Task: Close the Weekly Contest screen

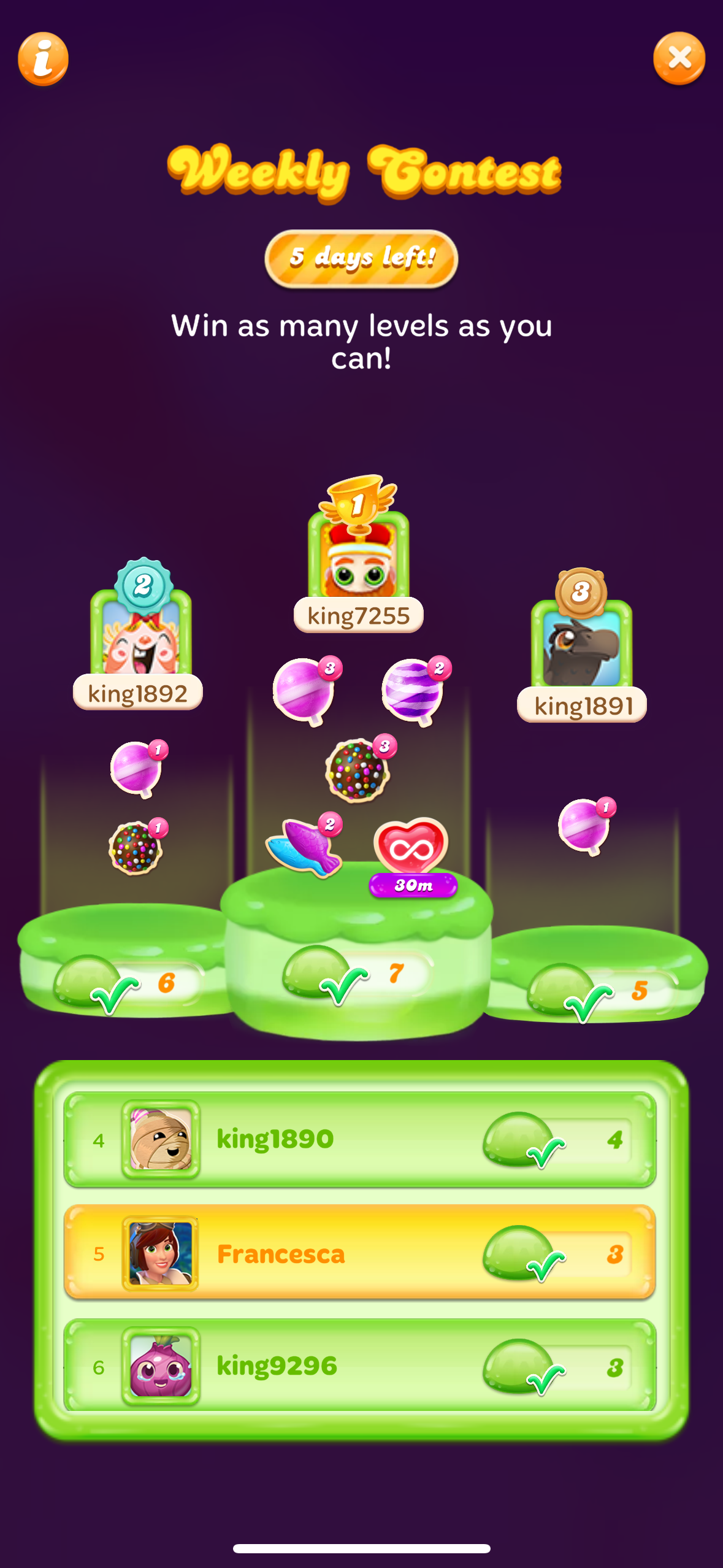Action: (x=679, y=58)
